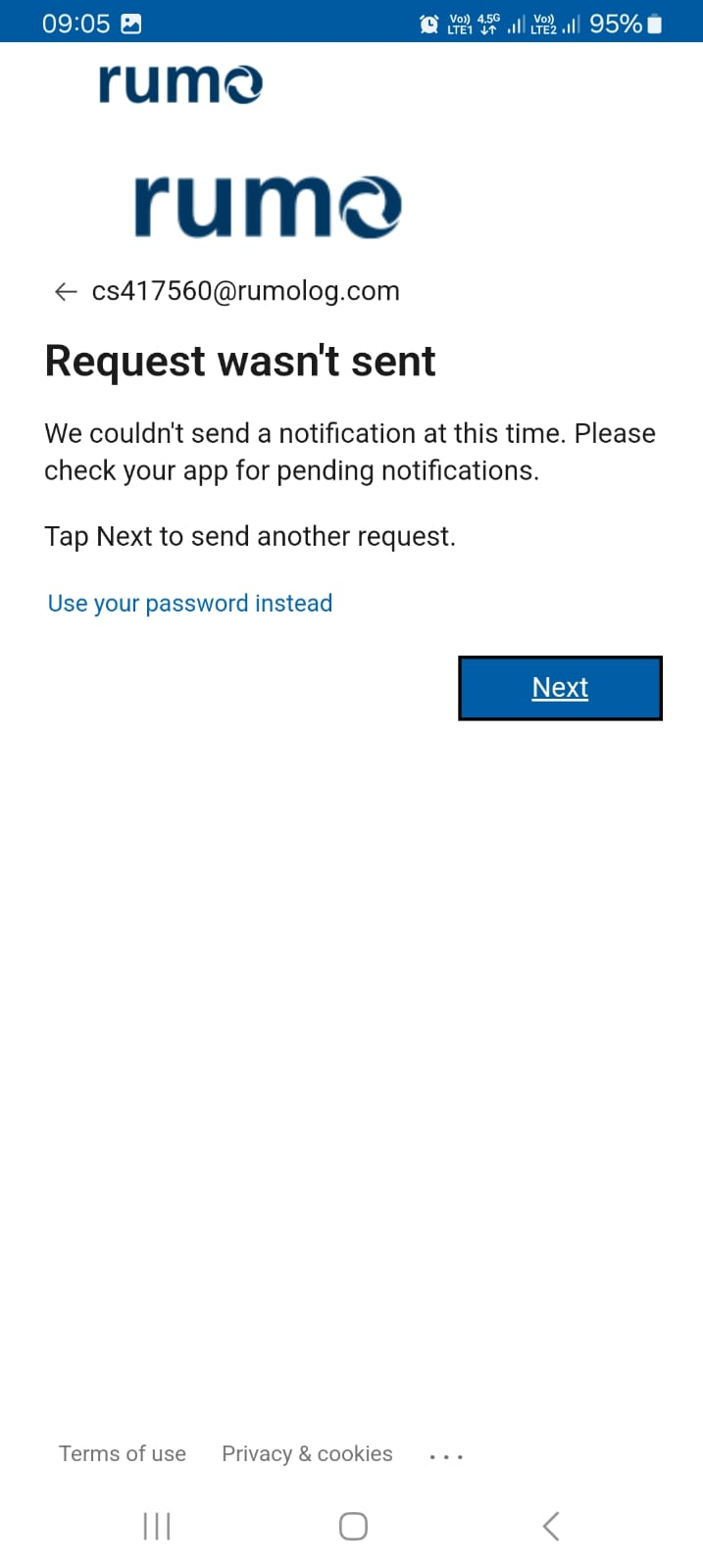
Task: Open Privacy & cookies
Action: 307,1454
